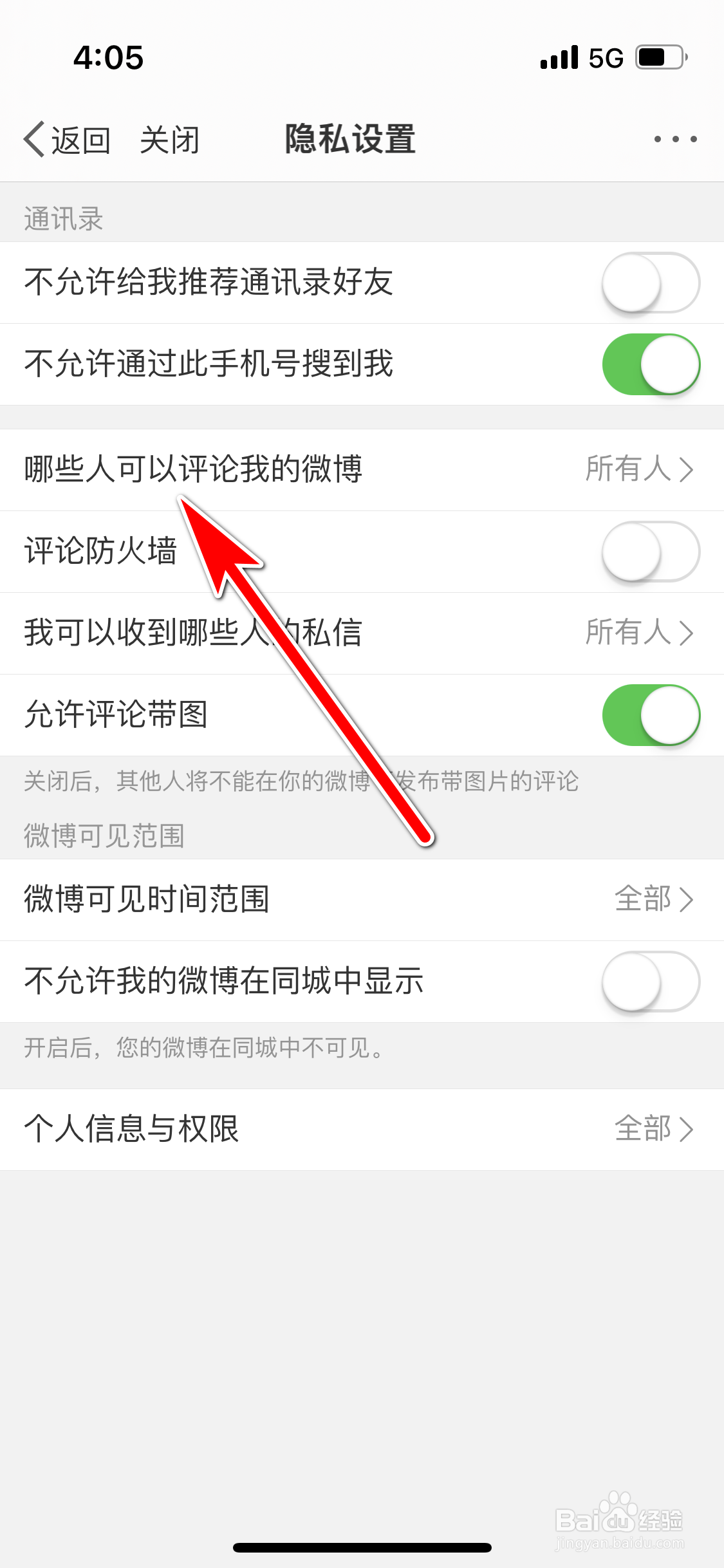Tap the back arrow chevron icon

point(33,138)
